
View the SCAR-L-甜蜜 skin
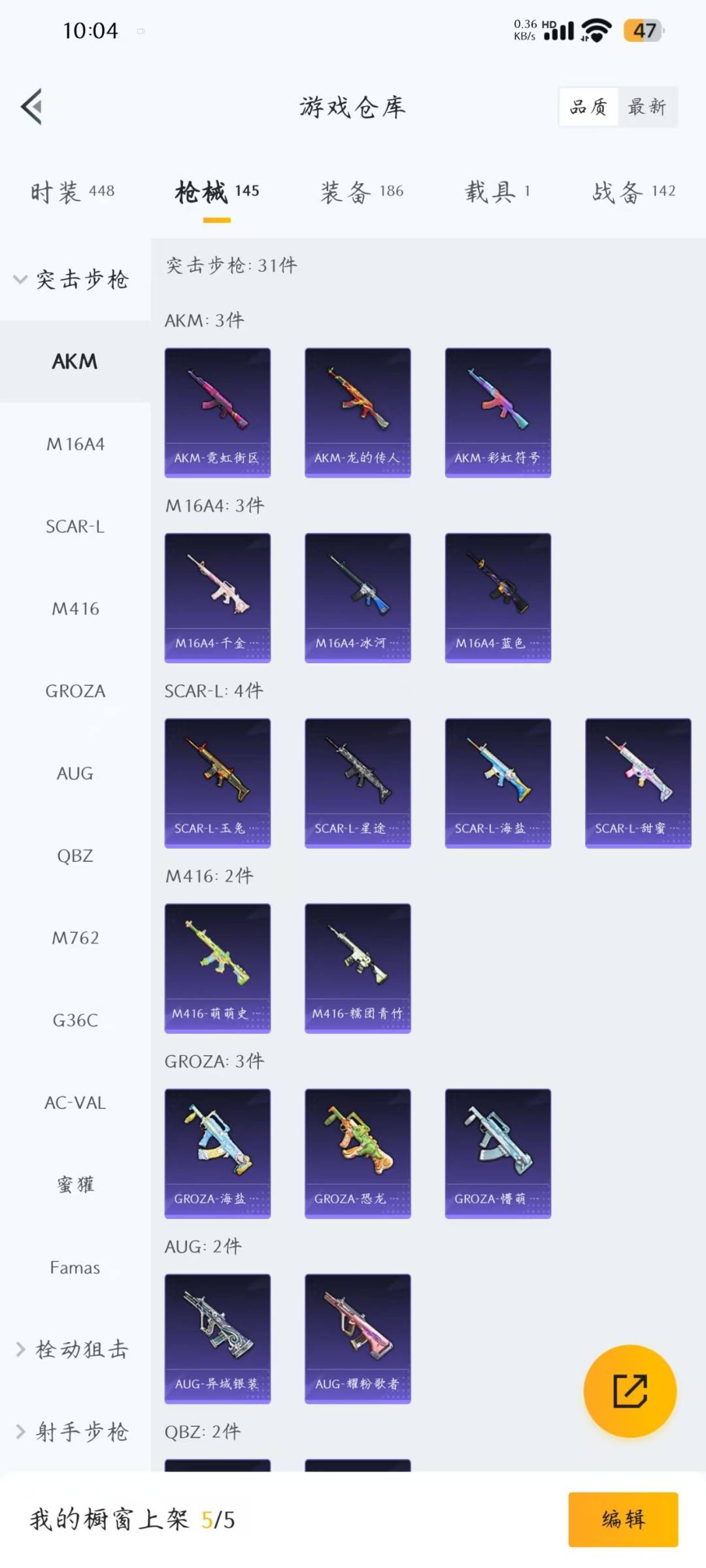pyautogui.click(x=638, y=783)
